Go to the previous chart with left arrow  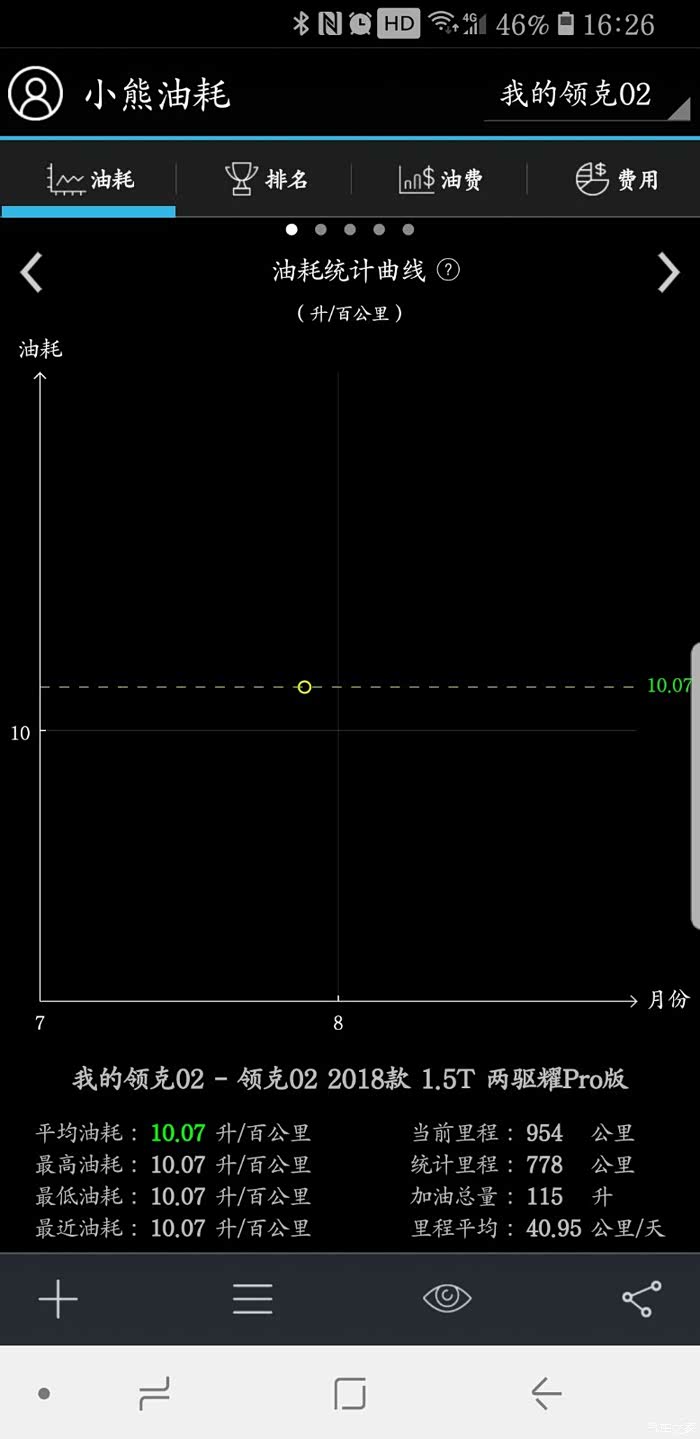coord(32,272)
